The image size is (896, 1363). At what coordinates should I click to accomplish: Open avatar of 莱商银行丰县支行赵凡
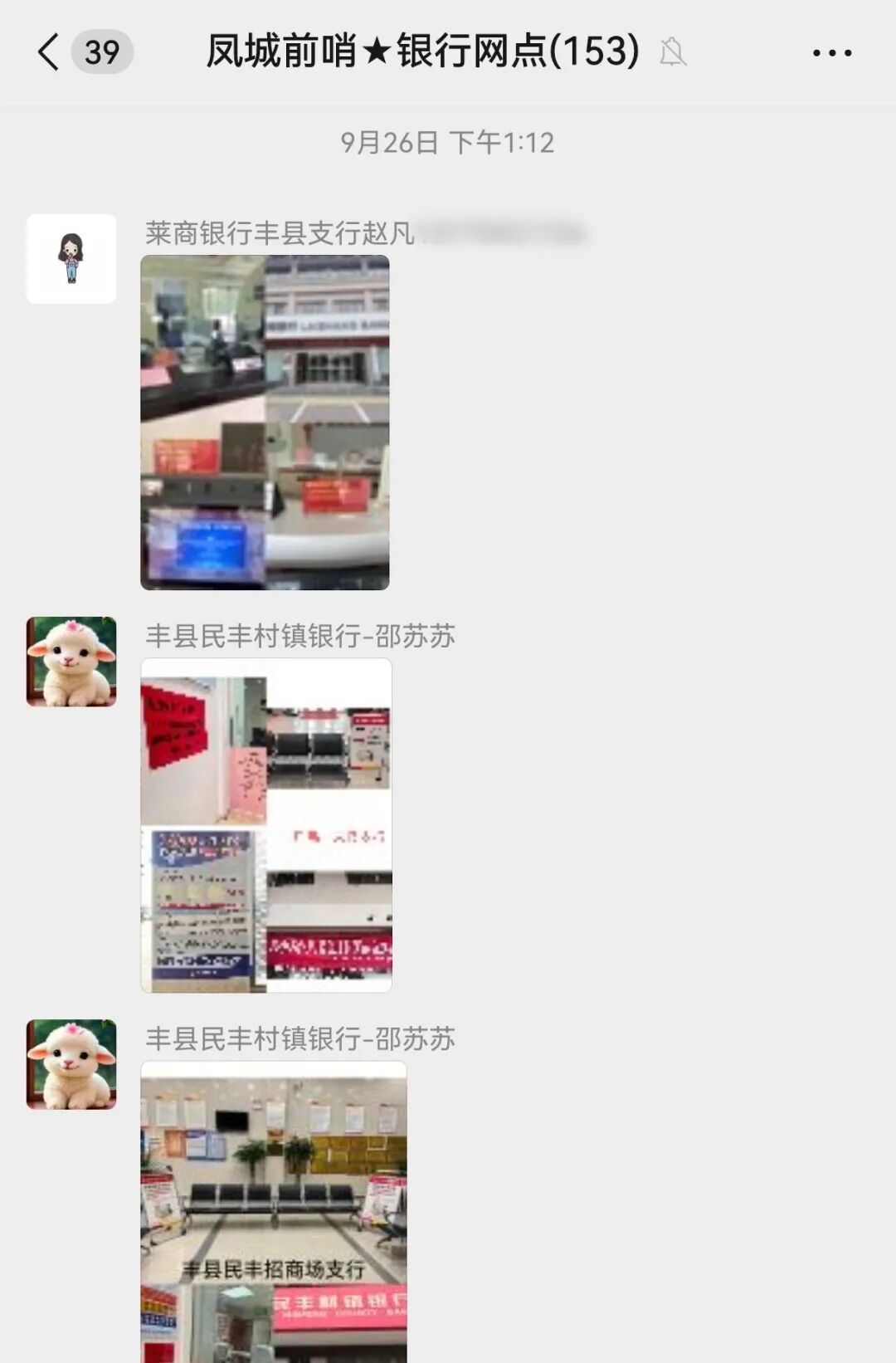click(x=71, y=259)
